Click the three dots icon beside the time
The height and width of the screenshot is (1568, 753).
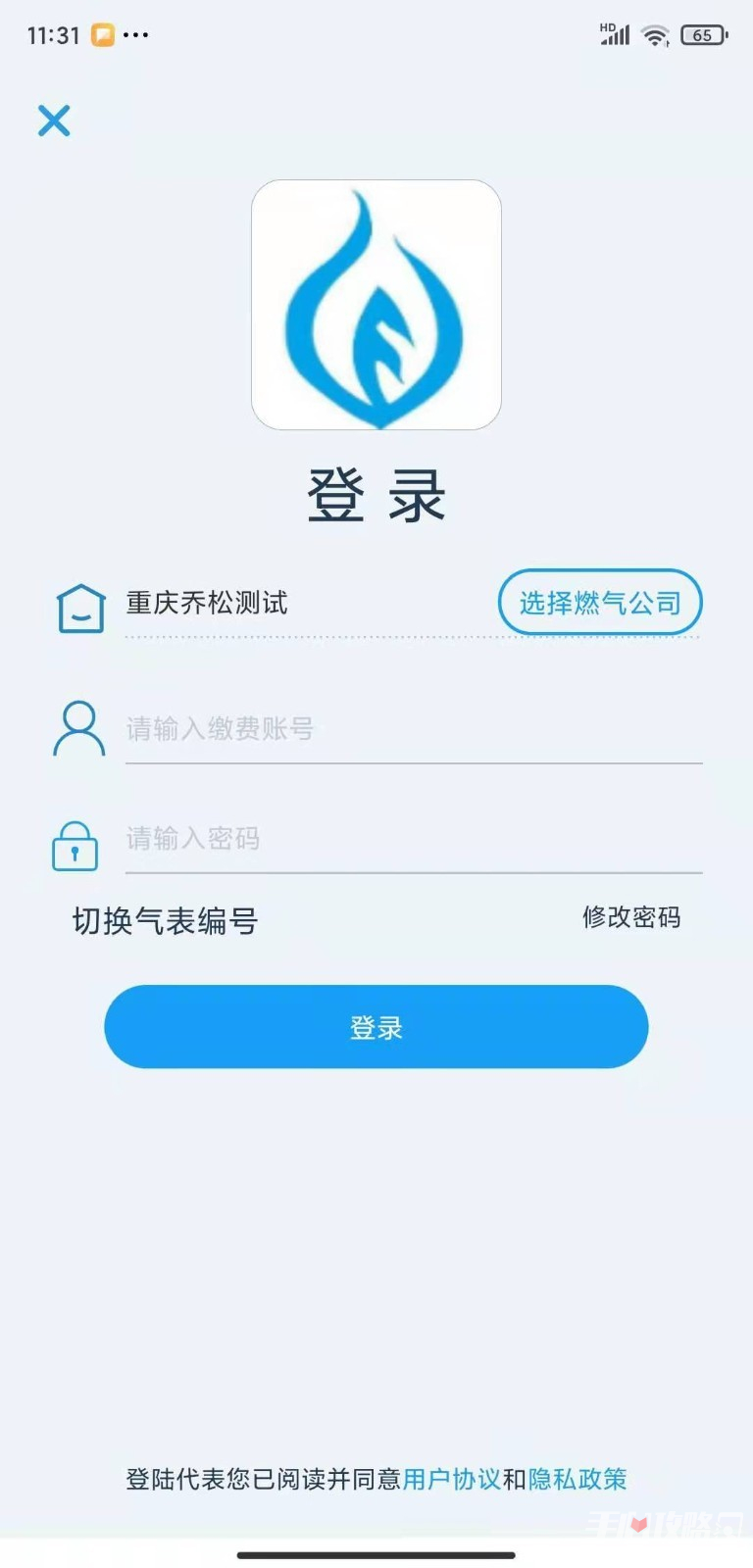(137, 35)
